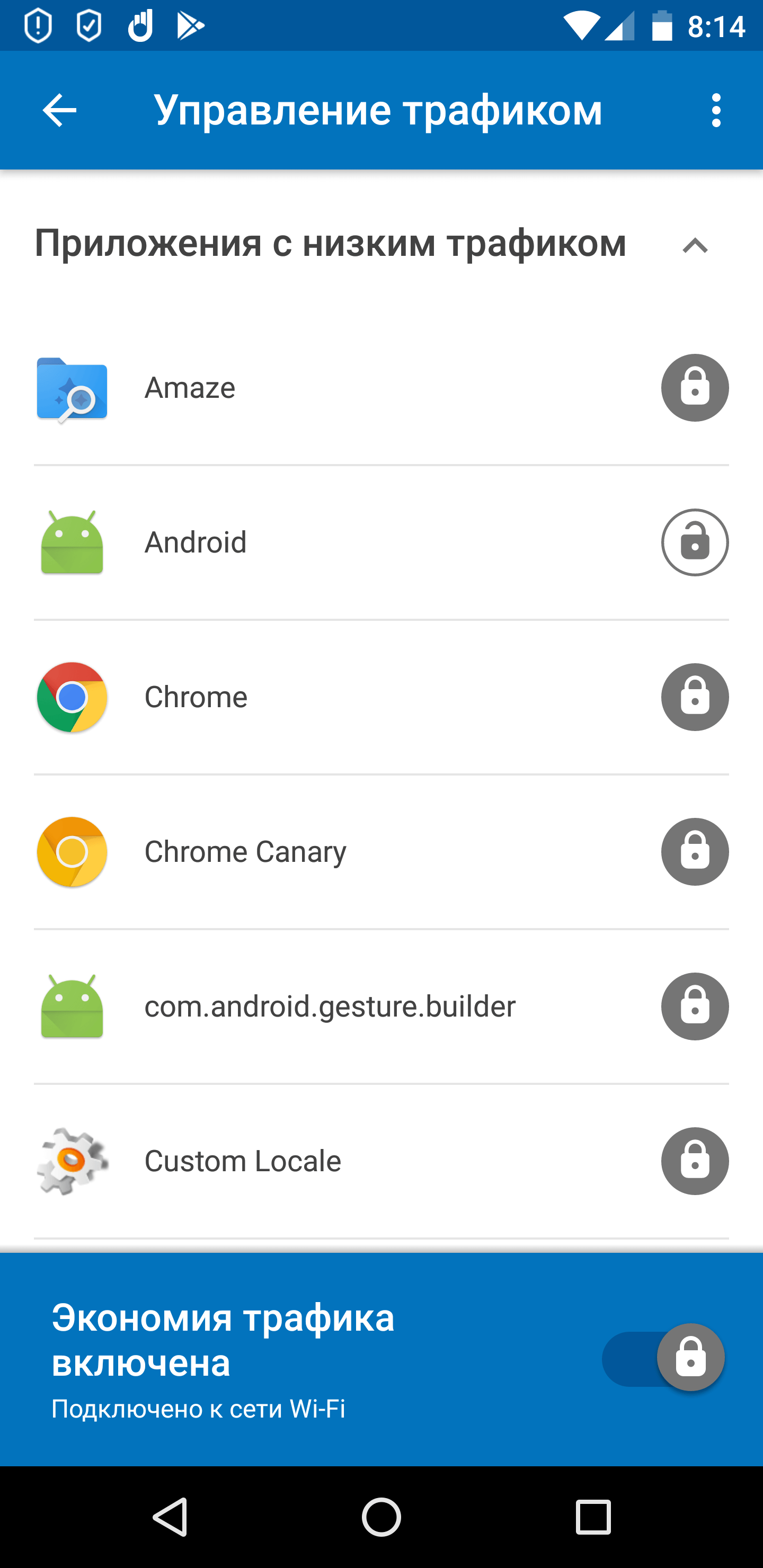Disable the Экономия трафика switch
The image size is (763, 1568).
[664, 1359]
